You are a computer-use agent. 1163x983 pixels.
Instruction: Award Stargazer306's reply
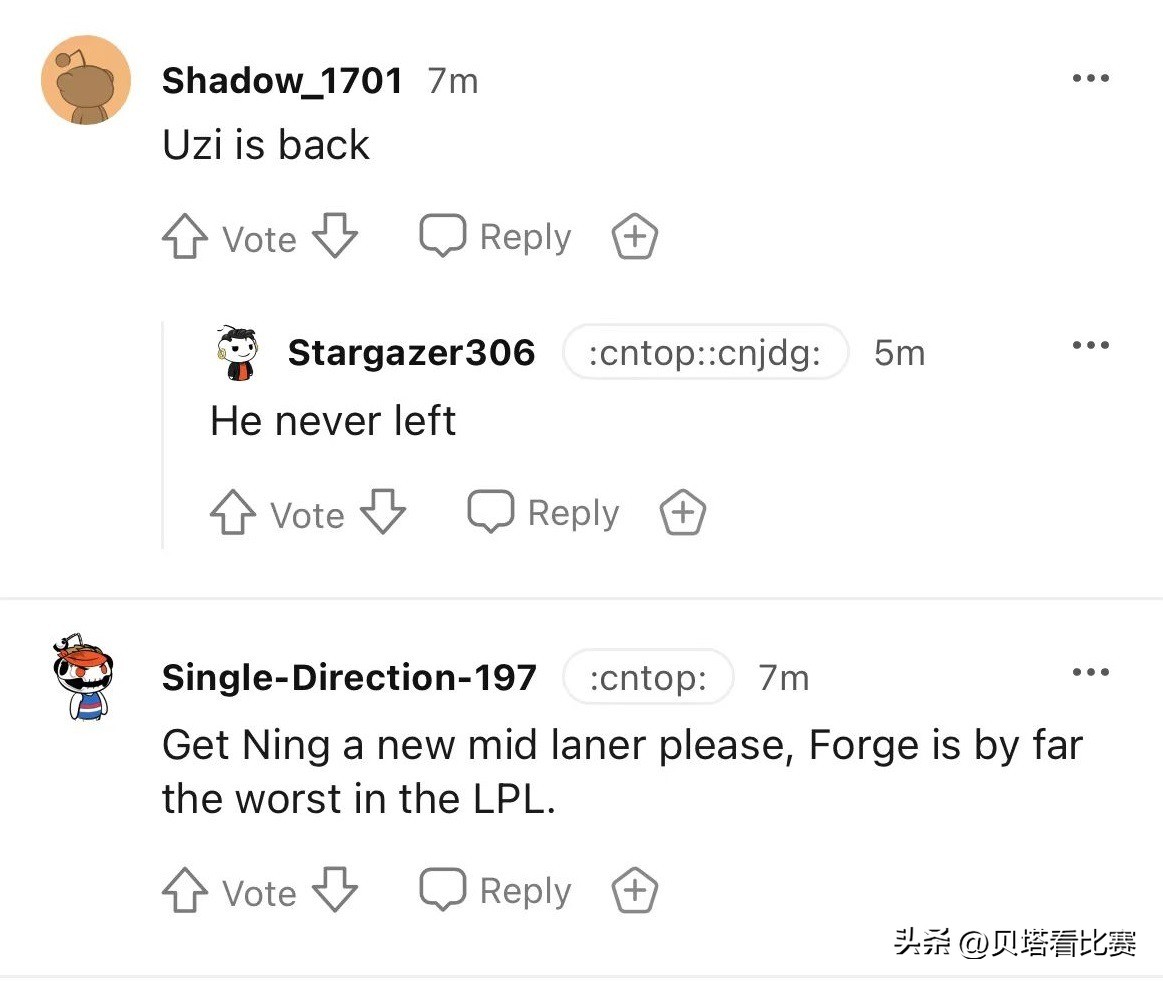[x=682, y=514]
